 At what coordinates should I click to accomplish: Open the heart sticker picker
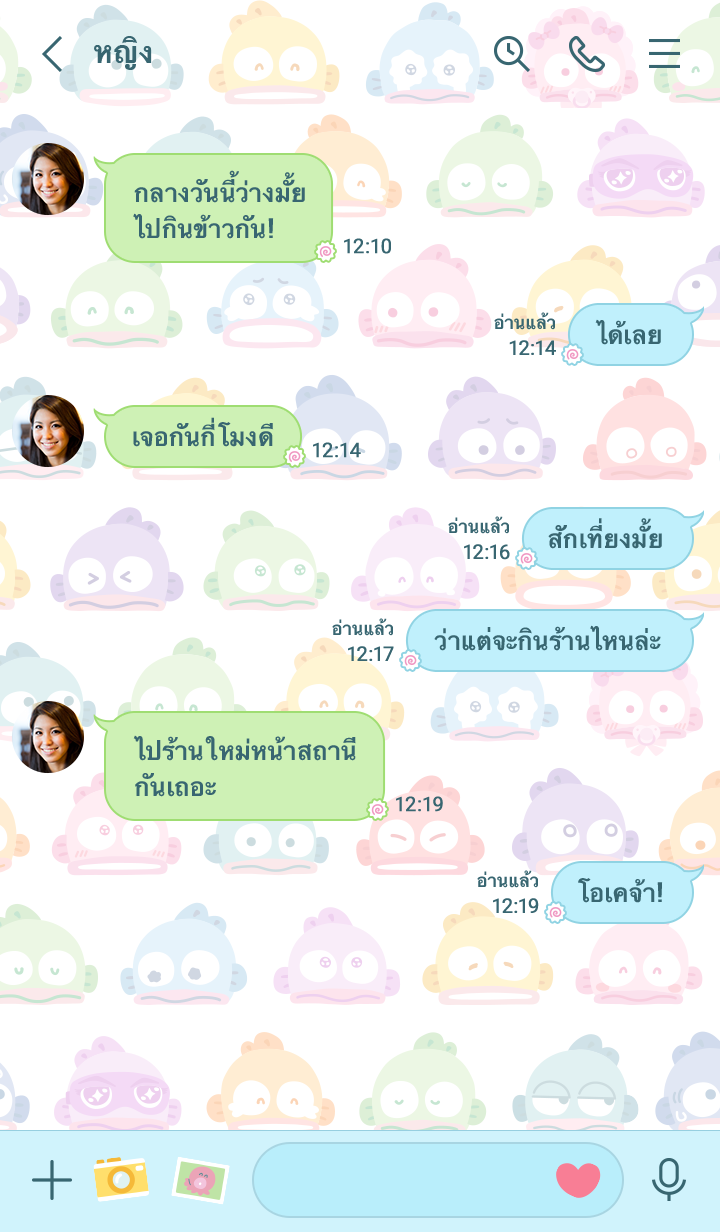click(x=578, y=1181)
